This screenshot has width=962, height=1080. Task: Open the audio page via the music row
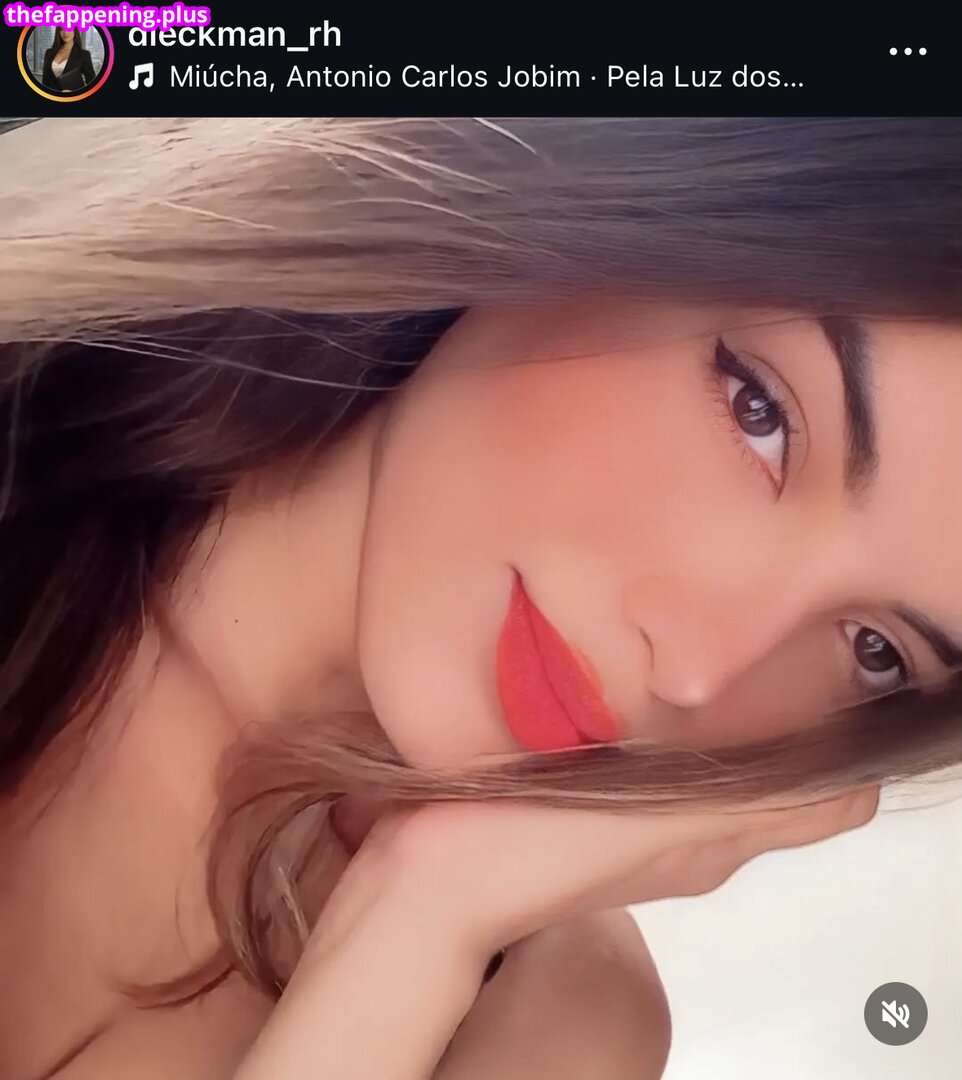470,76
